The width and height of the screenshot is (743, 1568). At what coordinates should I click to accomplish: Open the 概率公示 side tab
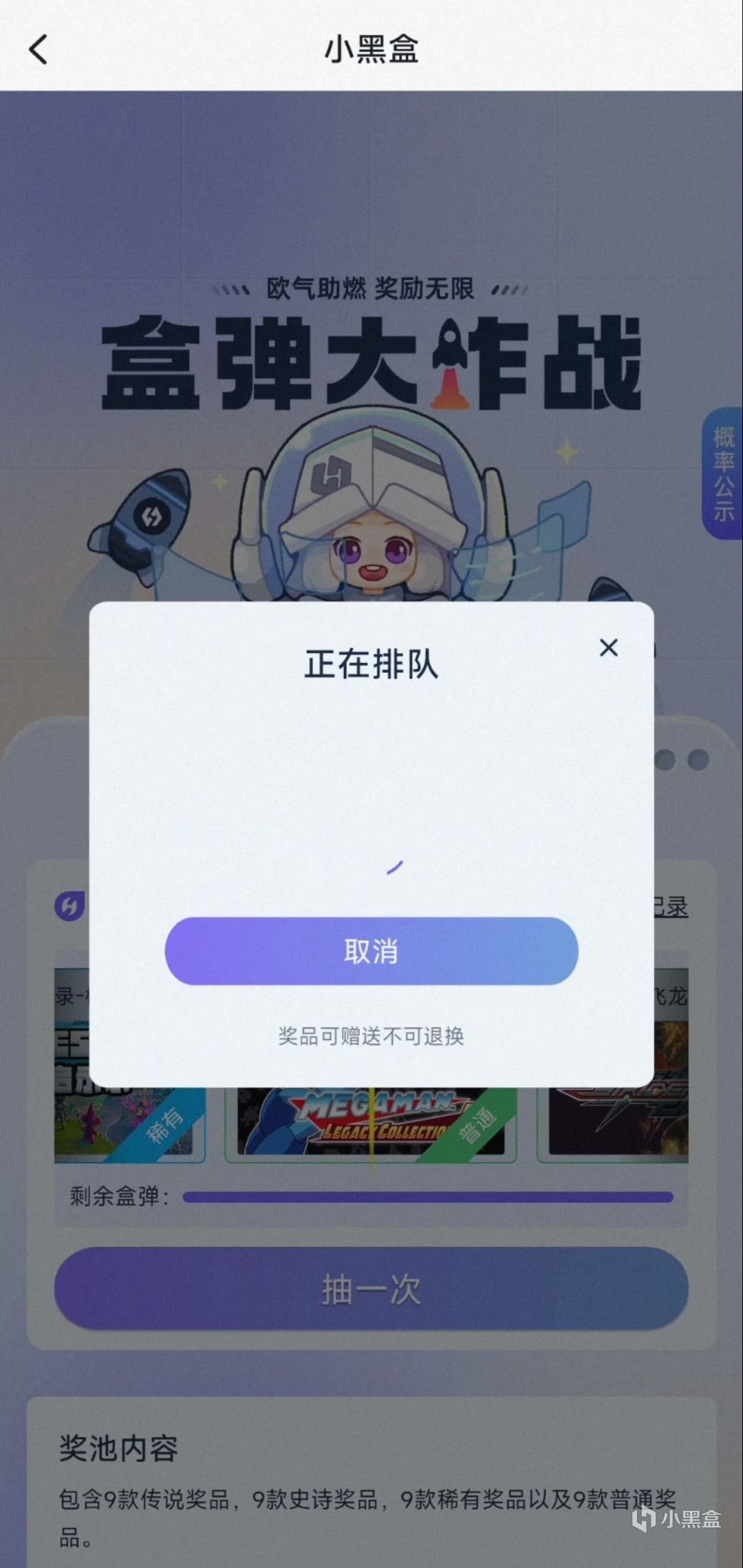[x=723, y=474]
